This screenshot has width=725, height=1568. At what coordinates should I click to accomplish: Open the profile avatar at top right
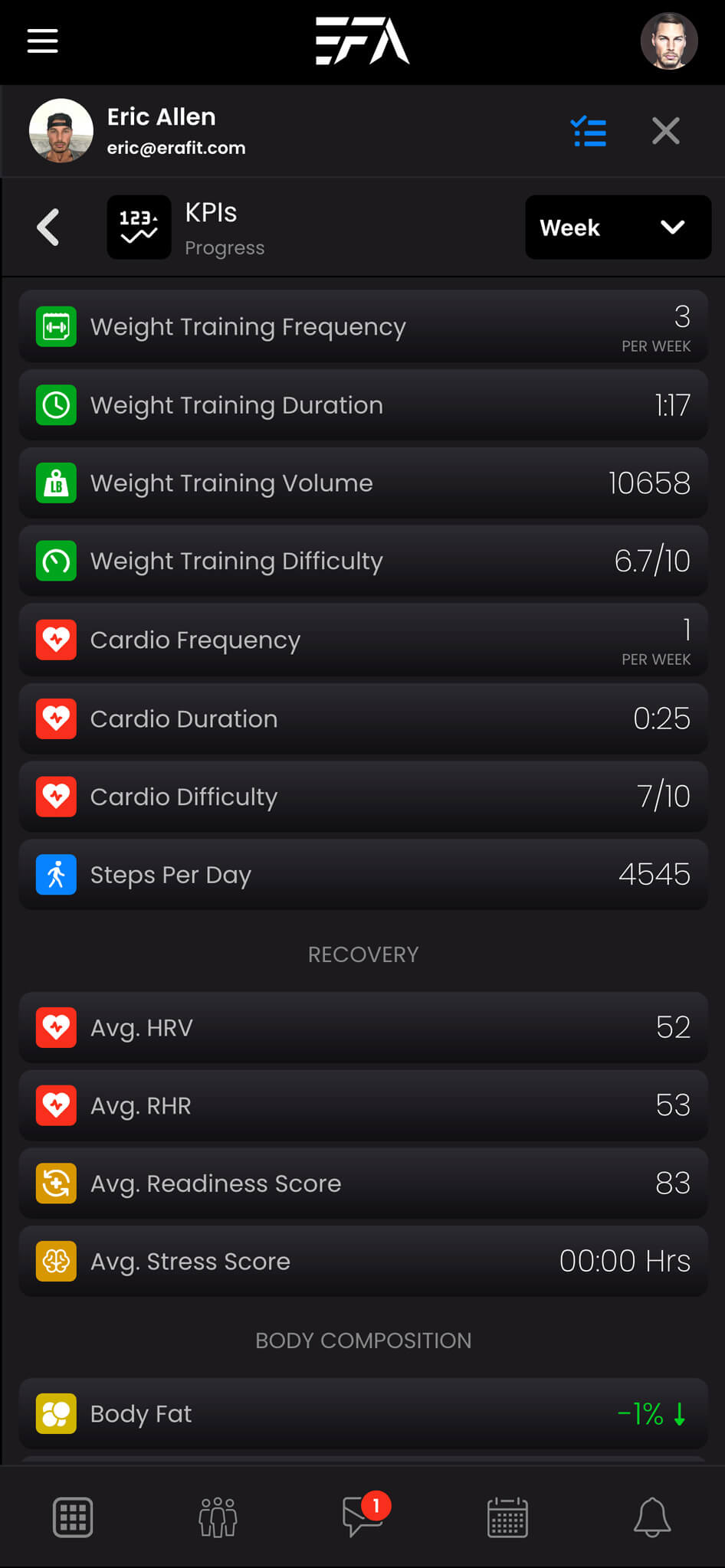point(668,41)
